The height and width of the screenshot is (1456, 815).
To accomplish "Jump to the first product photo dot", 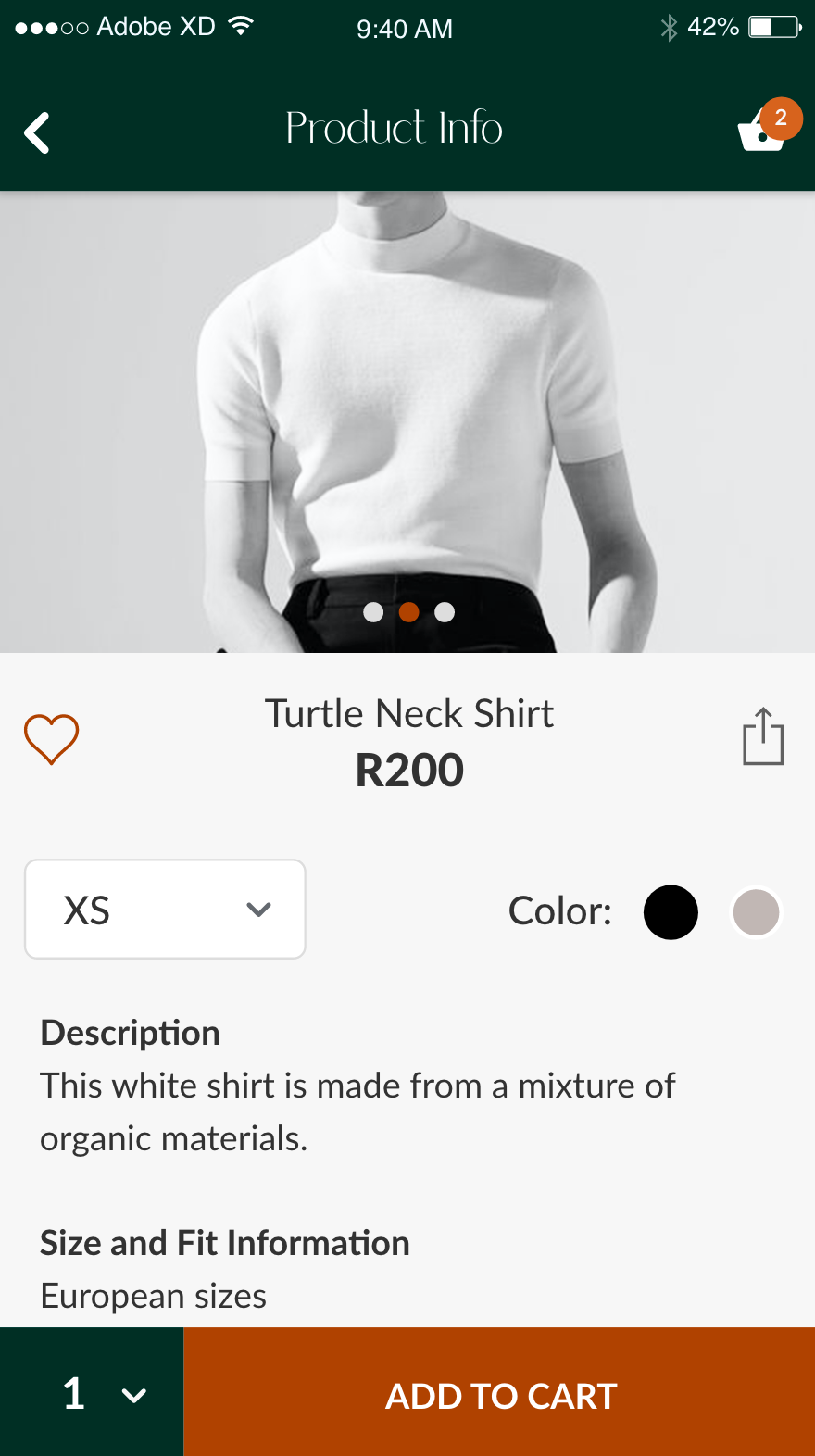I will pyautogui.click(x=373, y=612).
